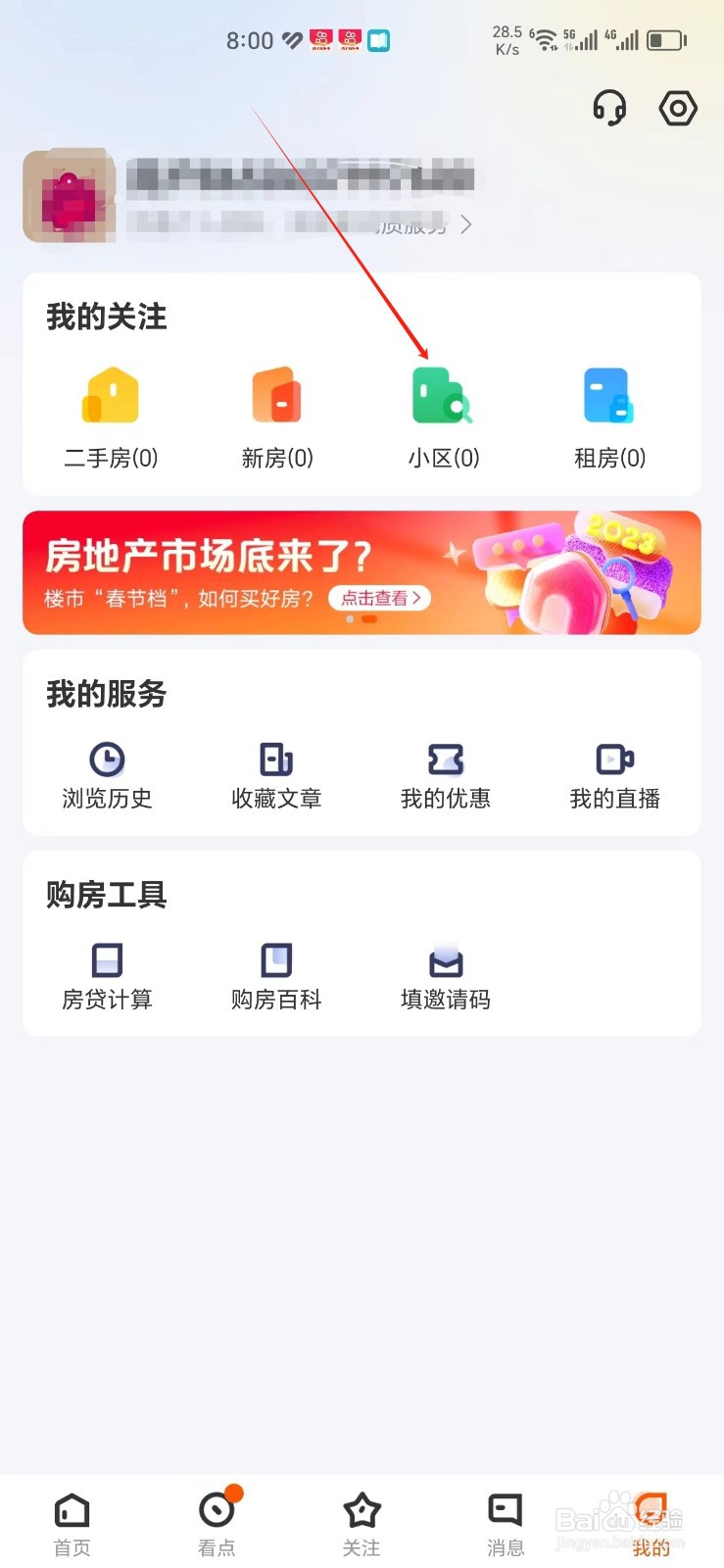Screen dimensions: 724x1568
Task: Open followed 租房 listings
Action: coord(609,416)
